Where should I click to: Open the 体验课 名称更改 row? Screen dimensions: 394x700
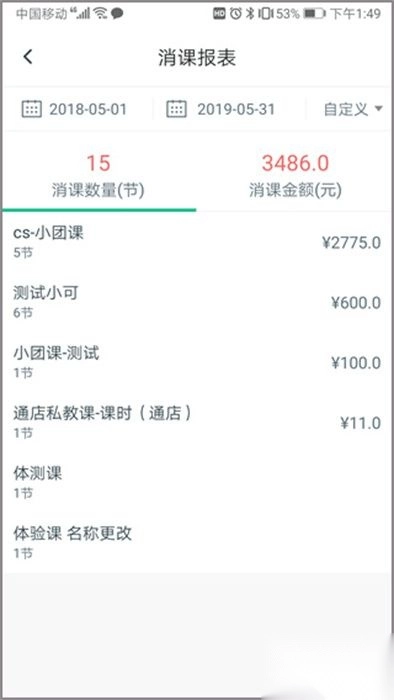(x=197, y=542)
